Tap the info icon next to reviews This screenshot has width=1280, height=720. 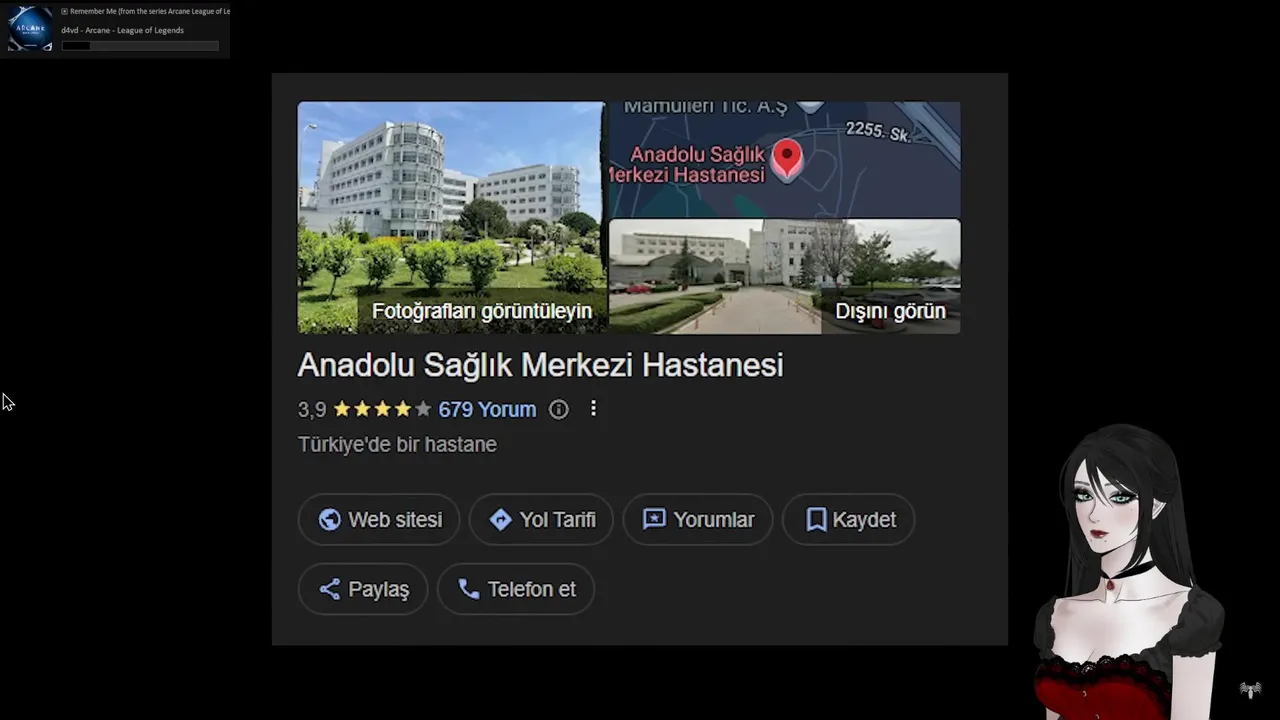559,409
